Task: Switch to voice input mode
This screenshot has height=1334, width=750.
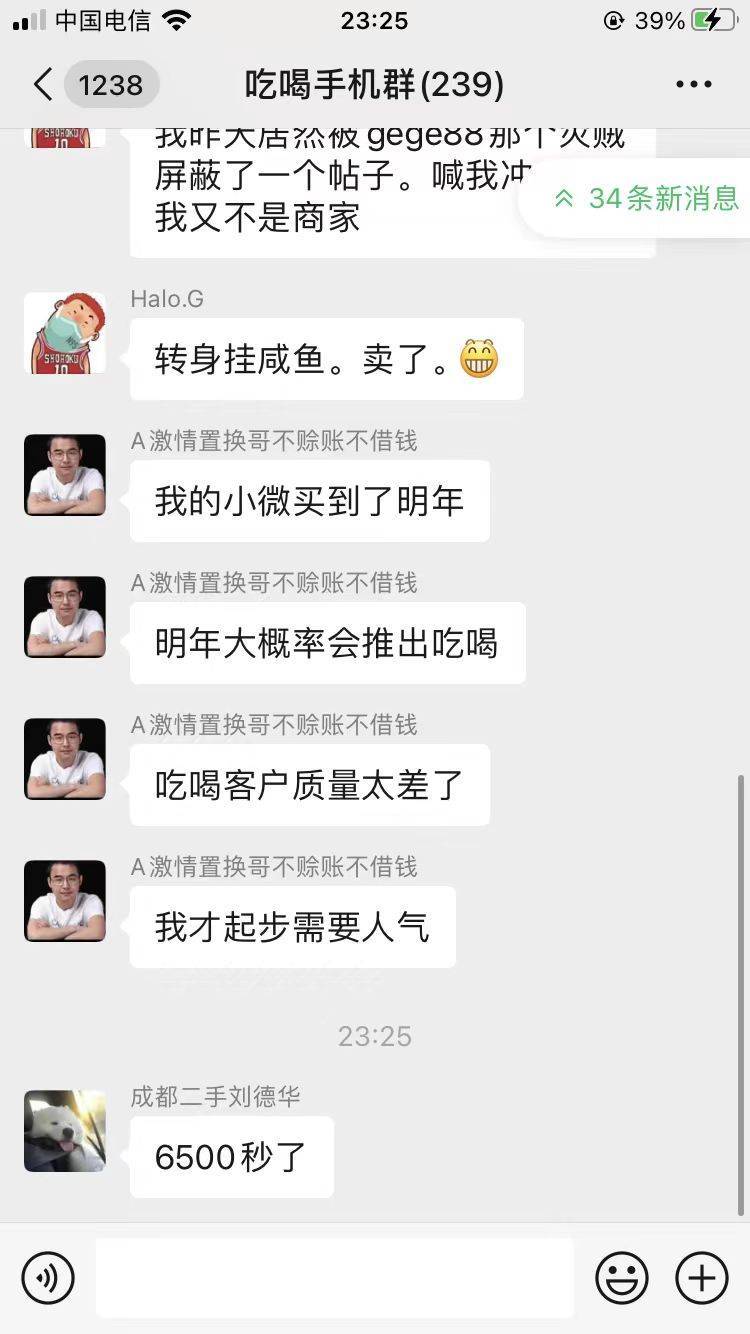Action: [48, 1278]
